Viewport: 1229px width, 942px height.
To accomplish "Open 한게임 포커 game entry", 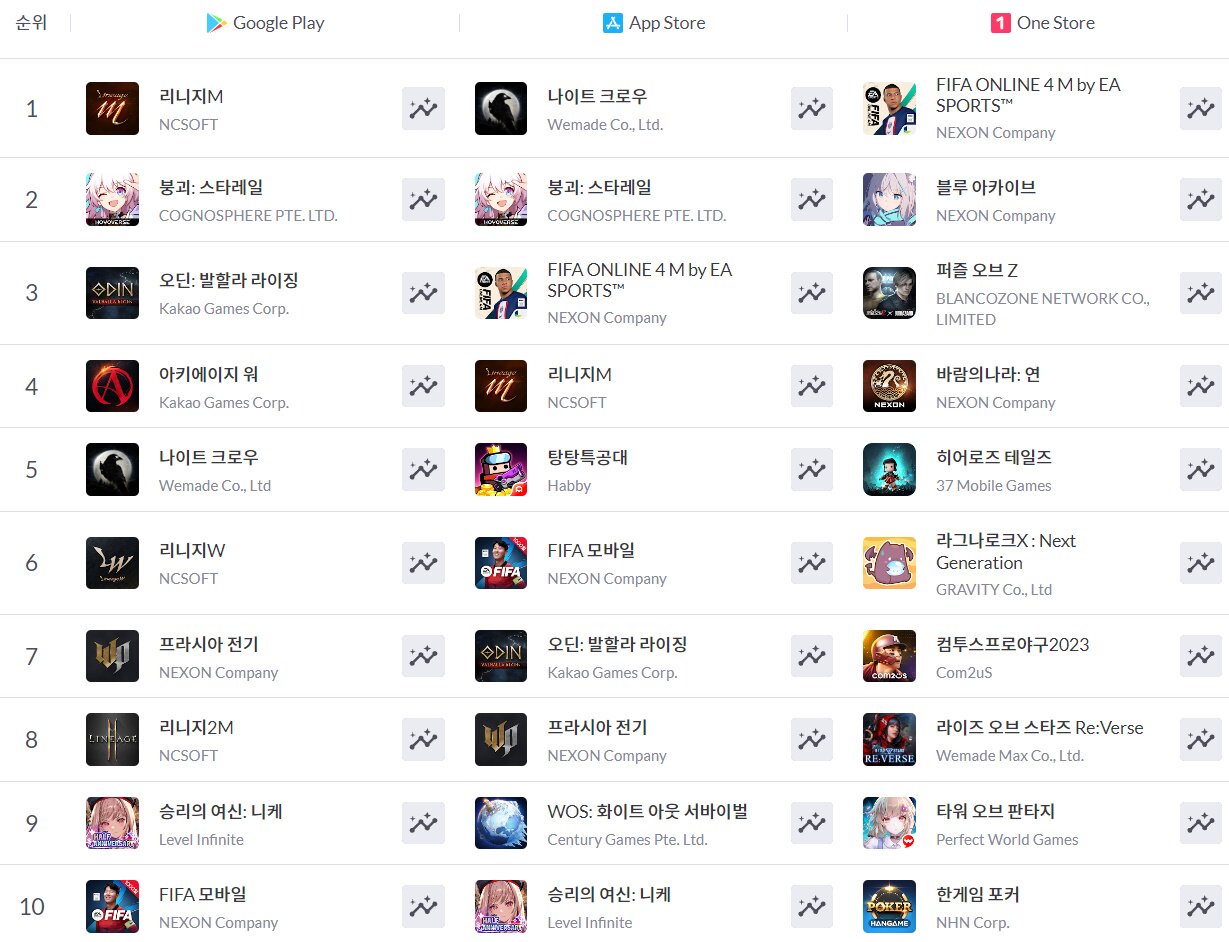I will tap(977, 895).
